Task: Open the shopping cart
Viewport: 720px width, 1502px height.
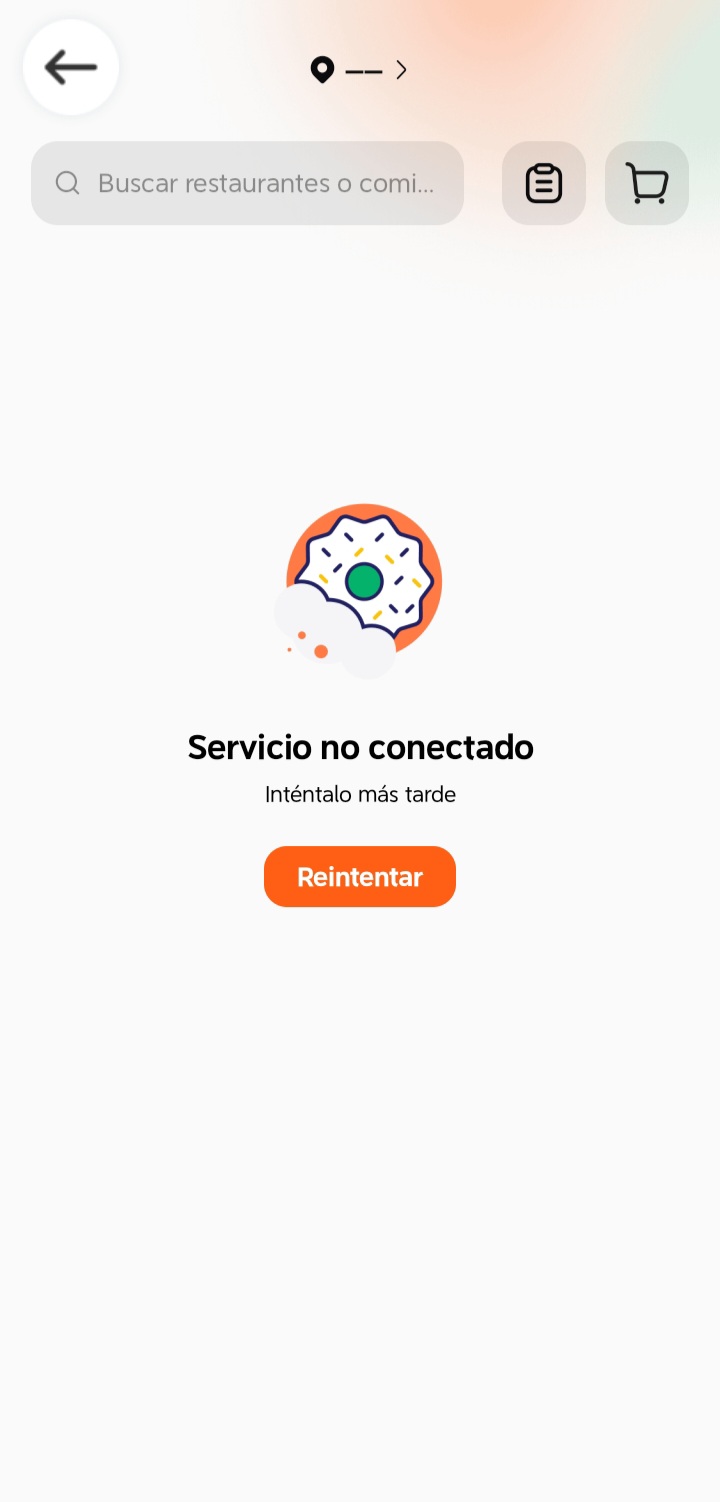Action: (x=647, y=183)
